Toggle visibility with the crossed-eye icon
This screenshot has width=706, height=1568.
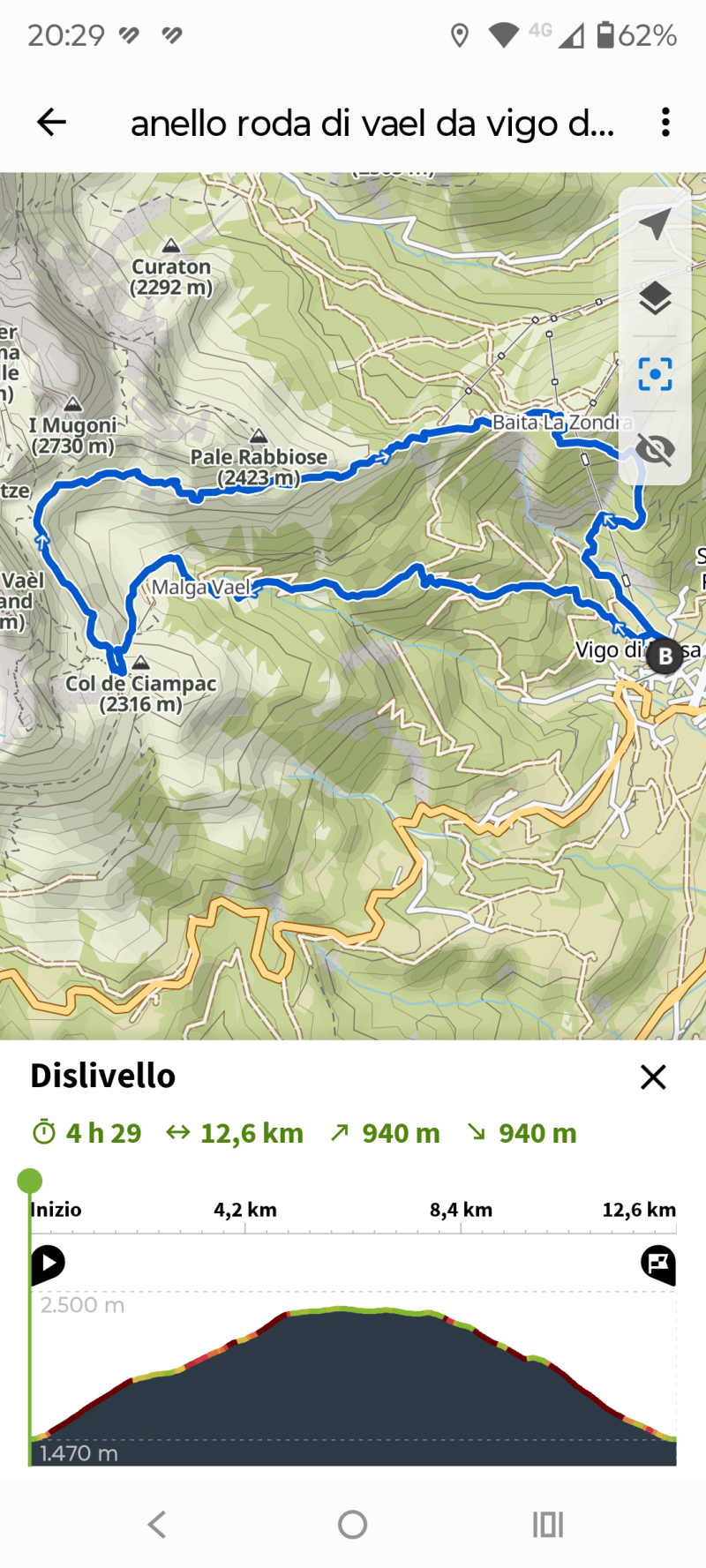655,449
